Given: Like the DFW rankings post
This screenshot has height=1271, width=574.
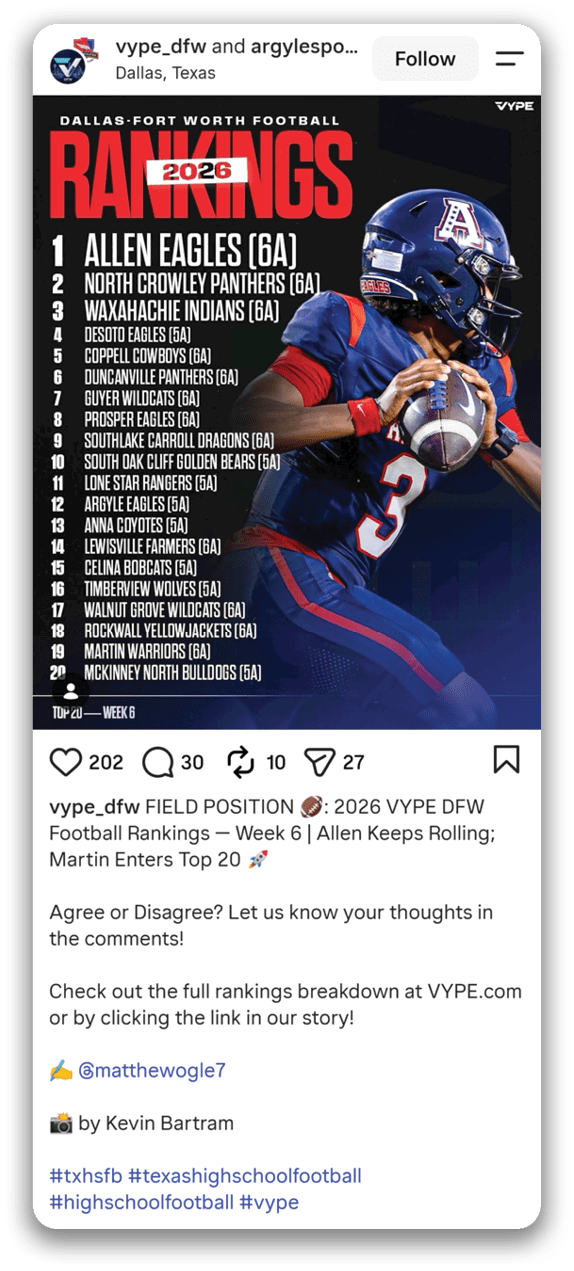Looking at the screenshot, I should (x=66, y=762).
